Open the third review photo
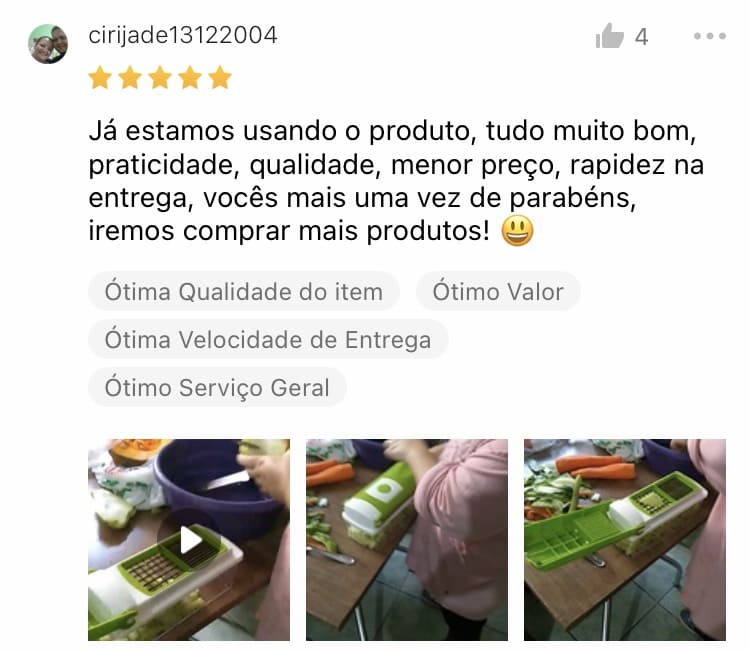The image size is (750, 652). point(625,540)
